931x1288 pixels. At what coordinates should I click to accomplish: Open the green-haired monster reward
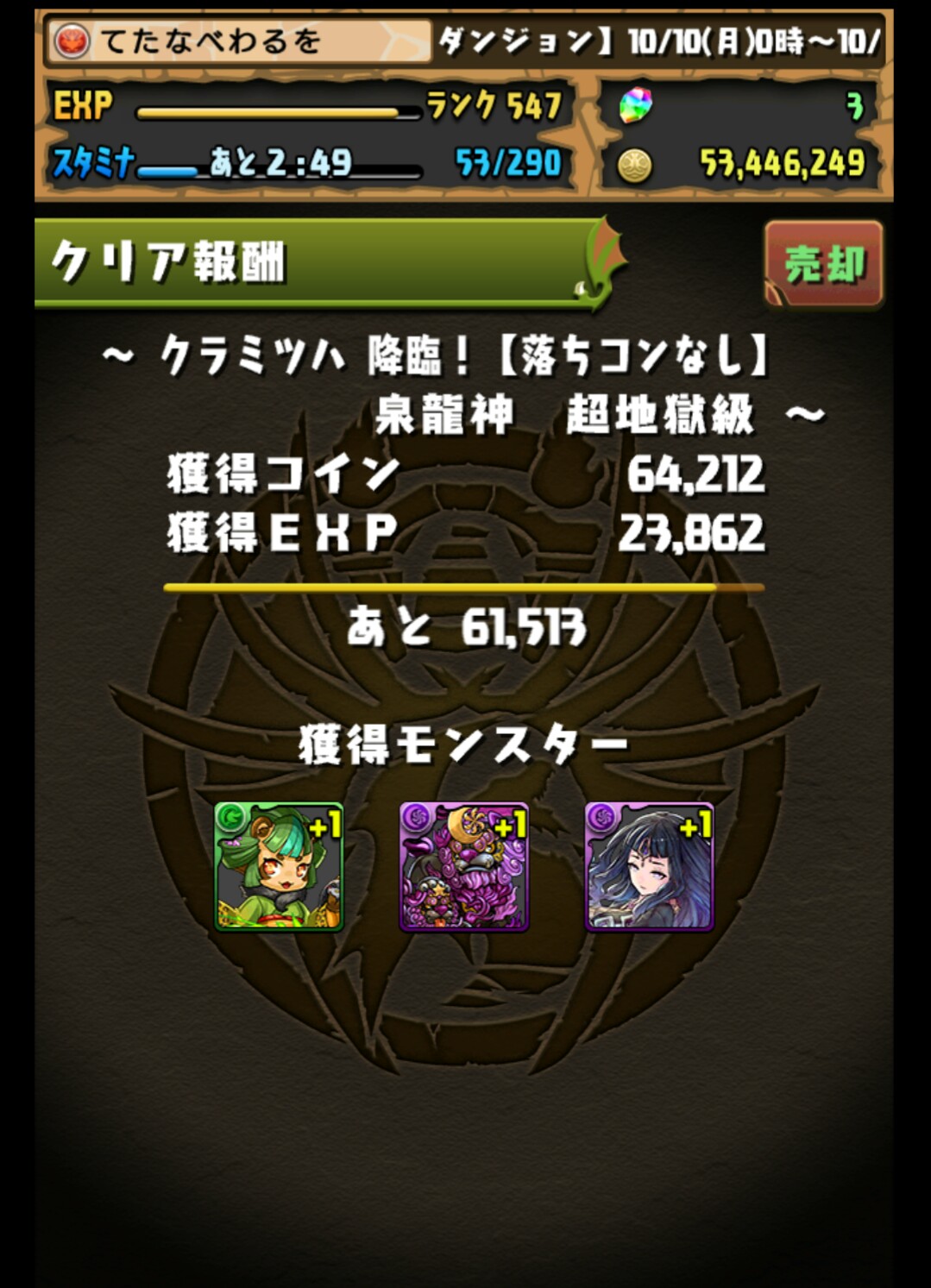[279, 866]
